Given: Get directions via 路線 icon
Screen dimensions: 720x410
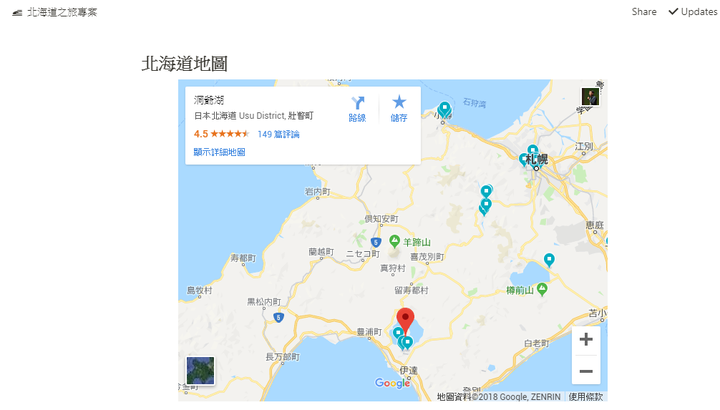Looking at the screenshot, I should (357, 108).
